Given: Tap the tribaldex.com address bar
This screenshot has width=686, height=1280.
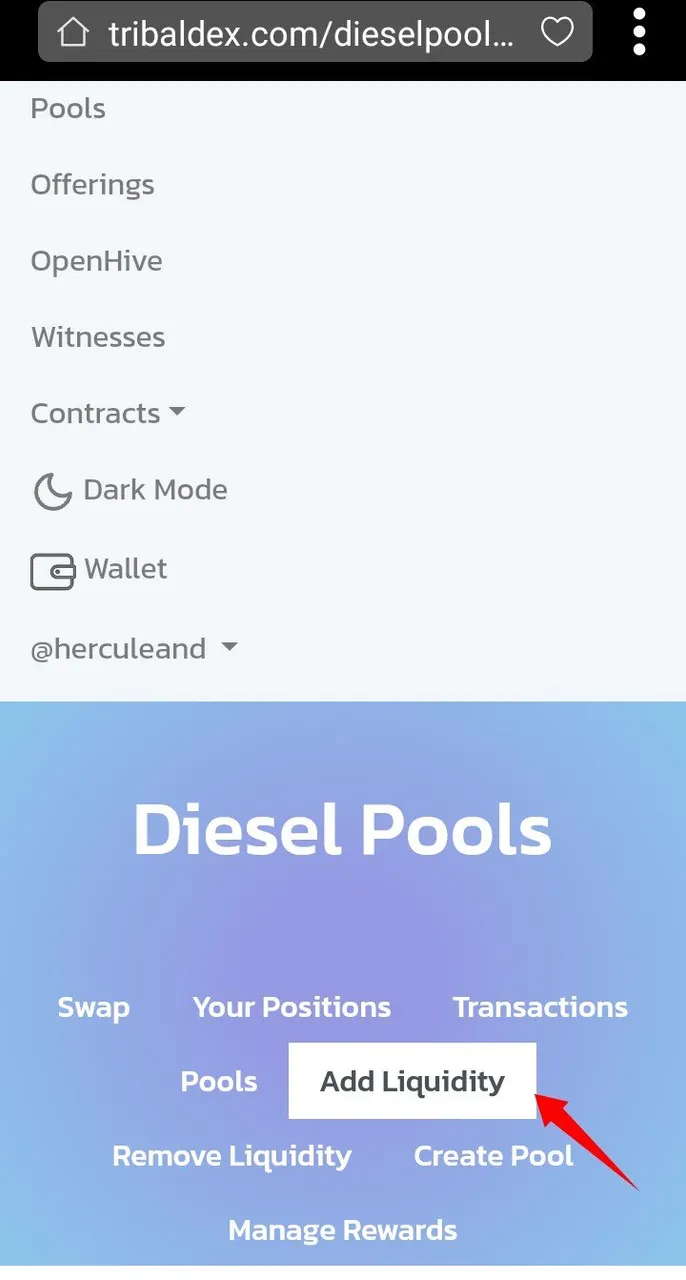Looking at the screenshot, I should click(x=314, y=33).
